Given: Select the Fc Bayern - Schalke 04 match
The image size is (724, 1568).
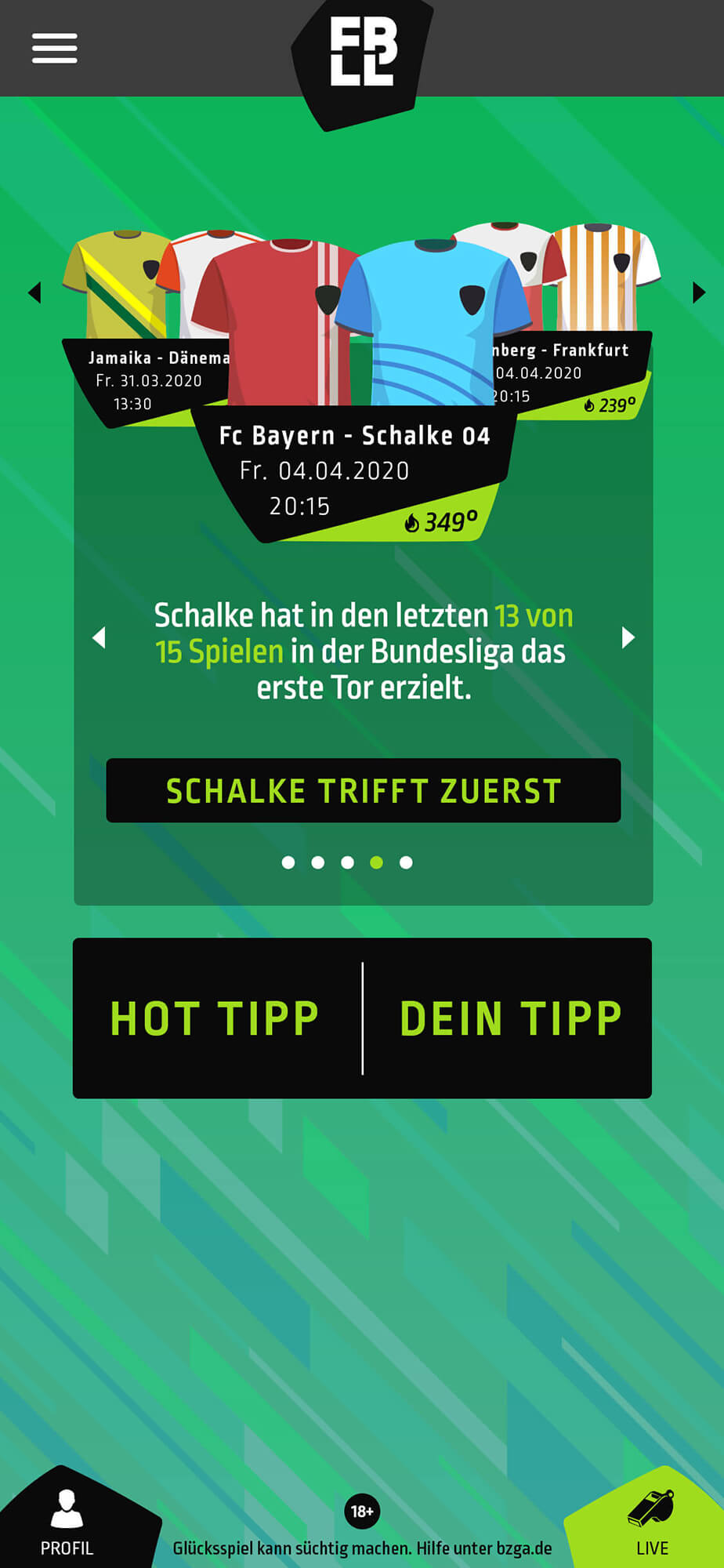Looking at the screenshot, I should point(354,470).
